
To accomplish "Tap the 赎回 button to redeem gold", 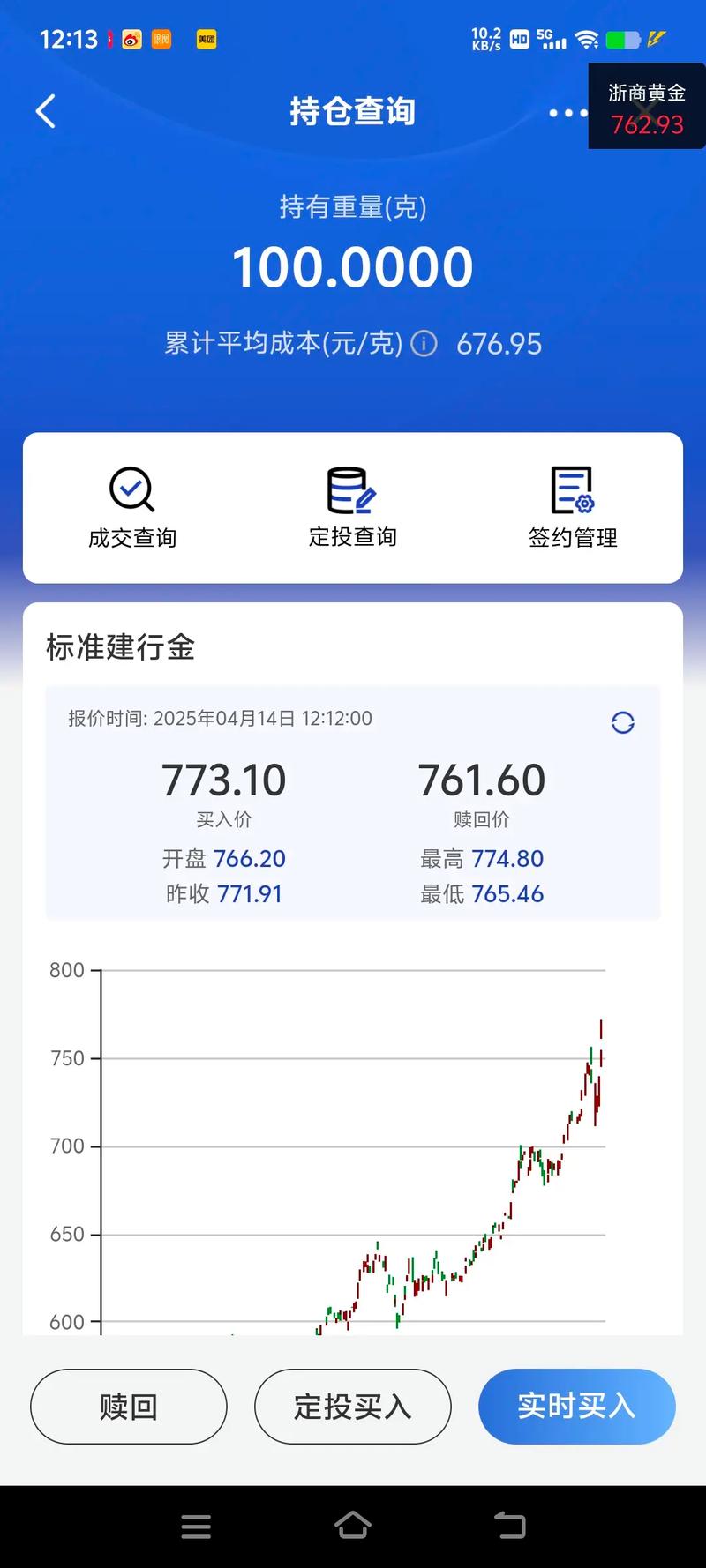I will pyautogui.click(x=128, y=1407).
